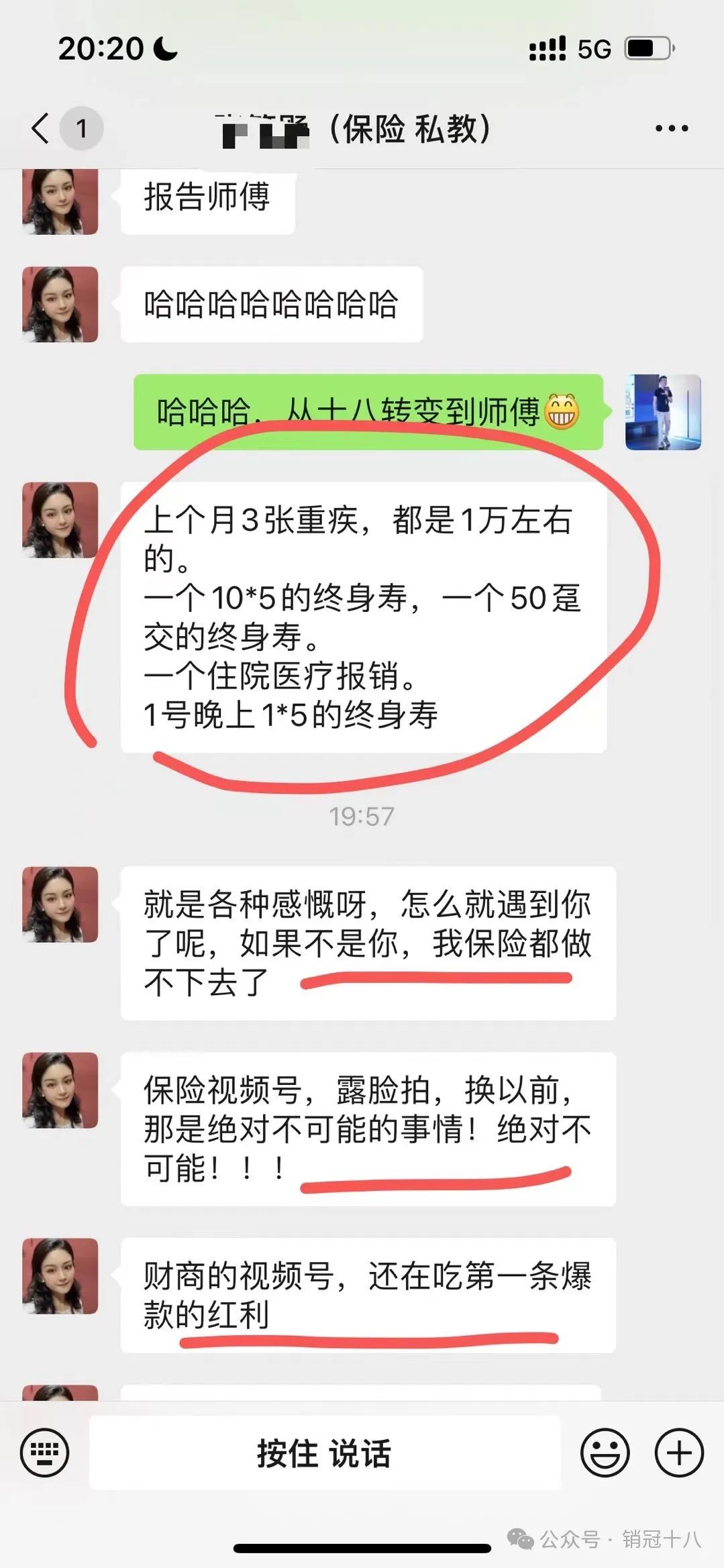This screenshot has height=1568, width=724.
Task: Open my own avatar beside the green message
Action: coord(663,411)
